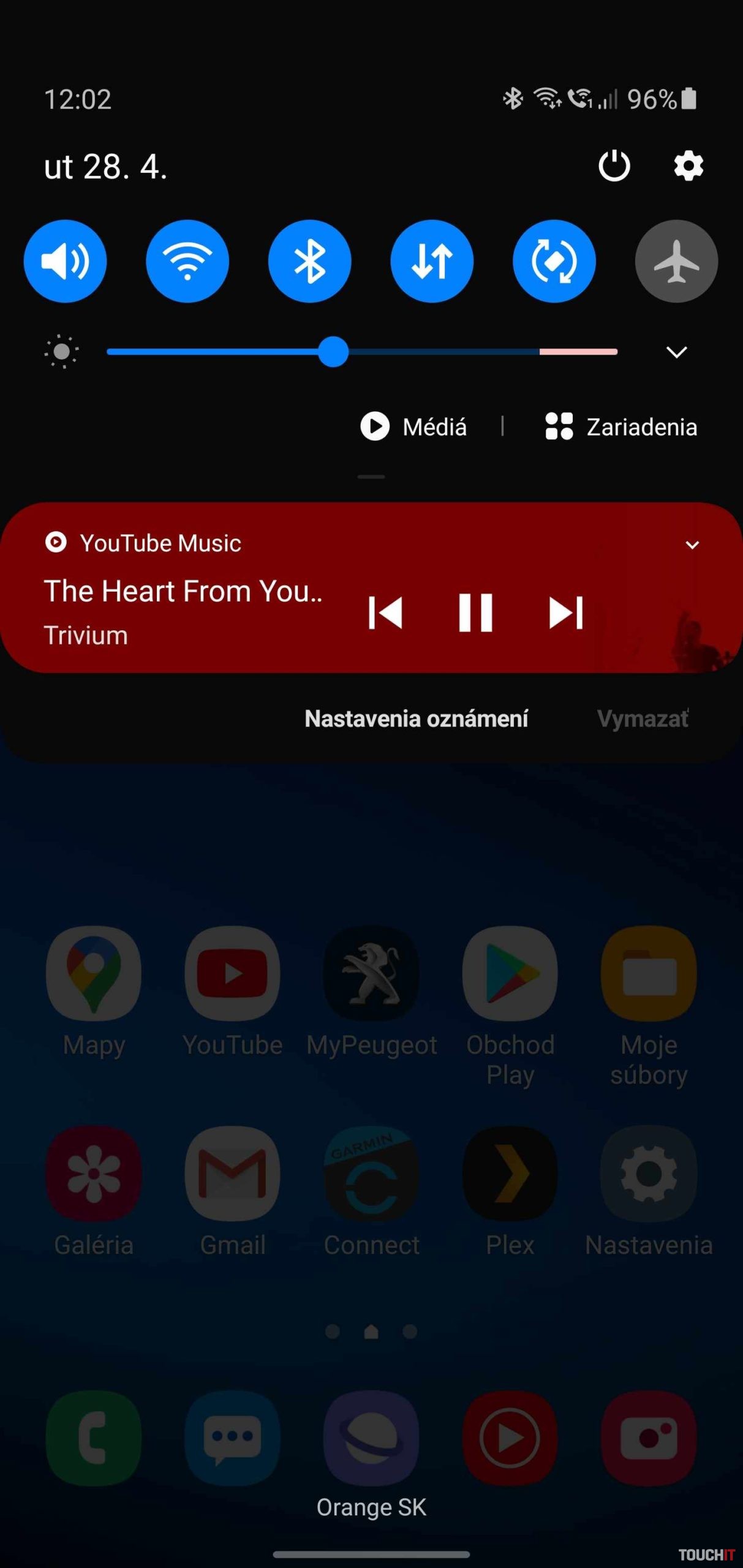
Task: Open Nastavenia oznámení
Action: 416,718
